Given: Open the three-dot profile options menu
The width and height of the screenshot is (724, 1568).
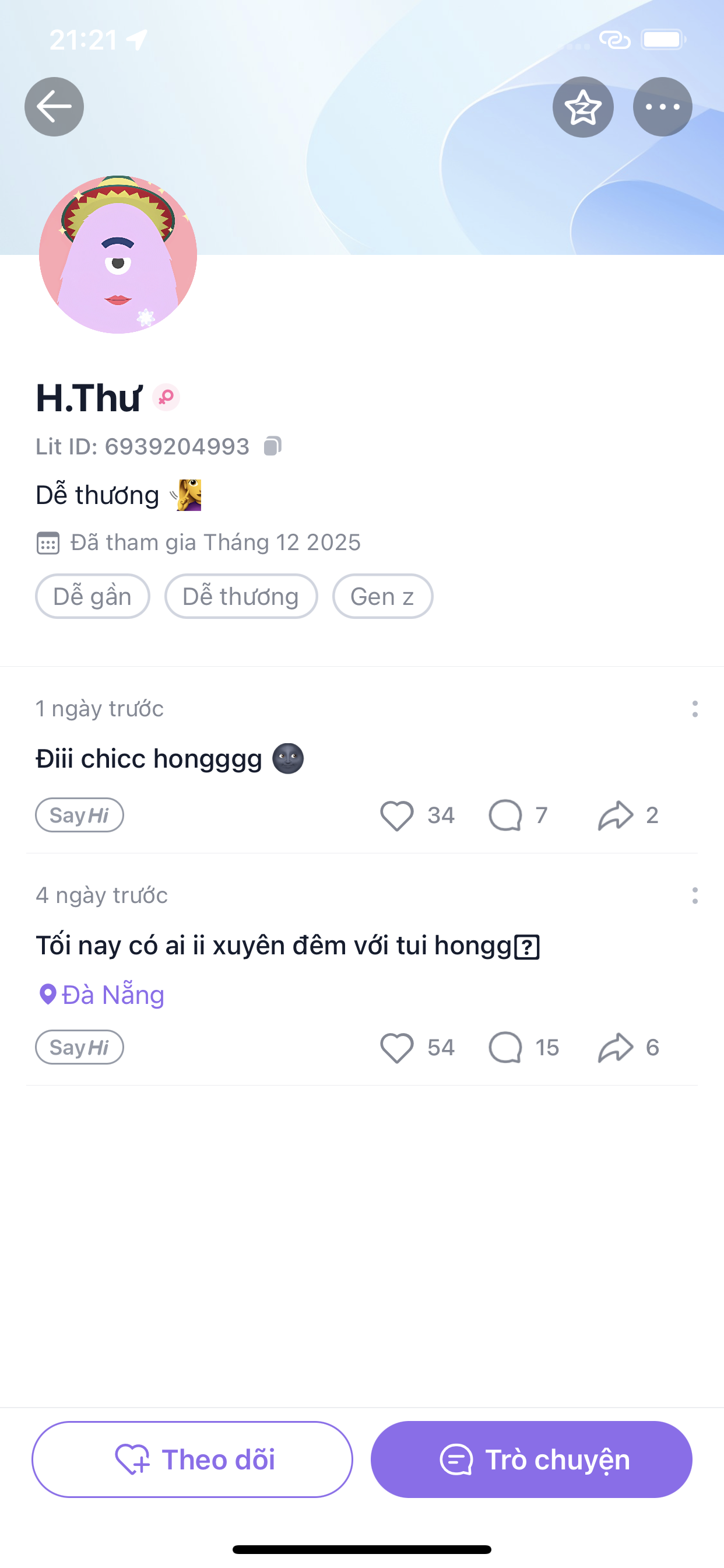Looking at the screenshot, I should 662,107.
